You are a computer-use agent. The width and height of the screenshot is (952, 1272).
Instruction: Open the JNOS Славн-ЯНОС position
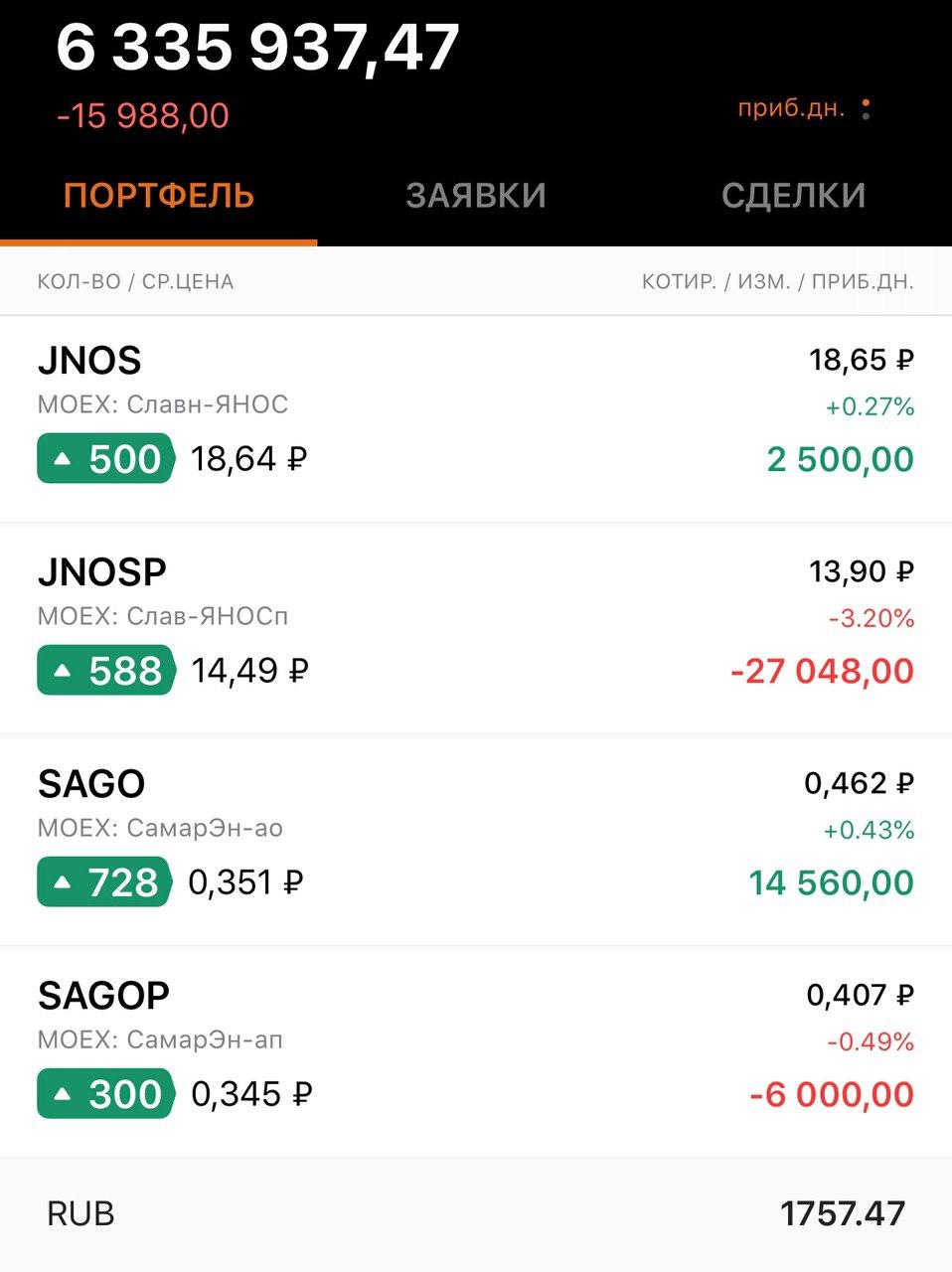coord(476,419)
